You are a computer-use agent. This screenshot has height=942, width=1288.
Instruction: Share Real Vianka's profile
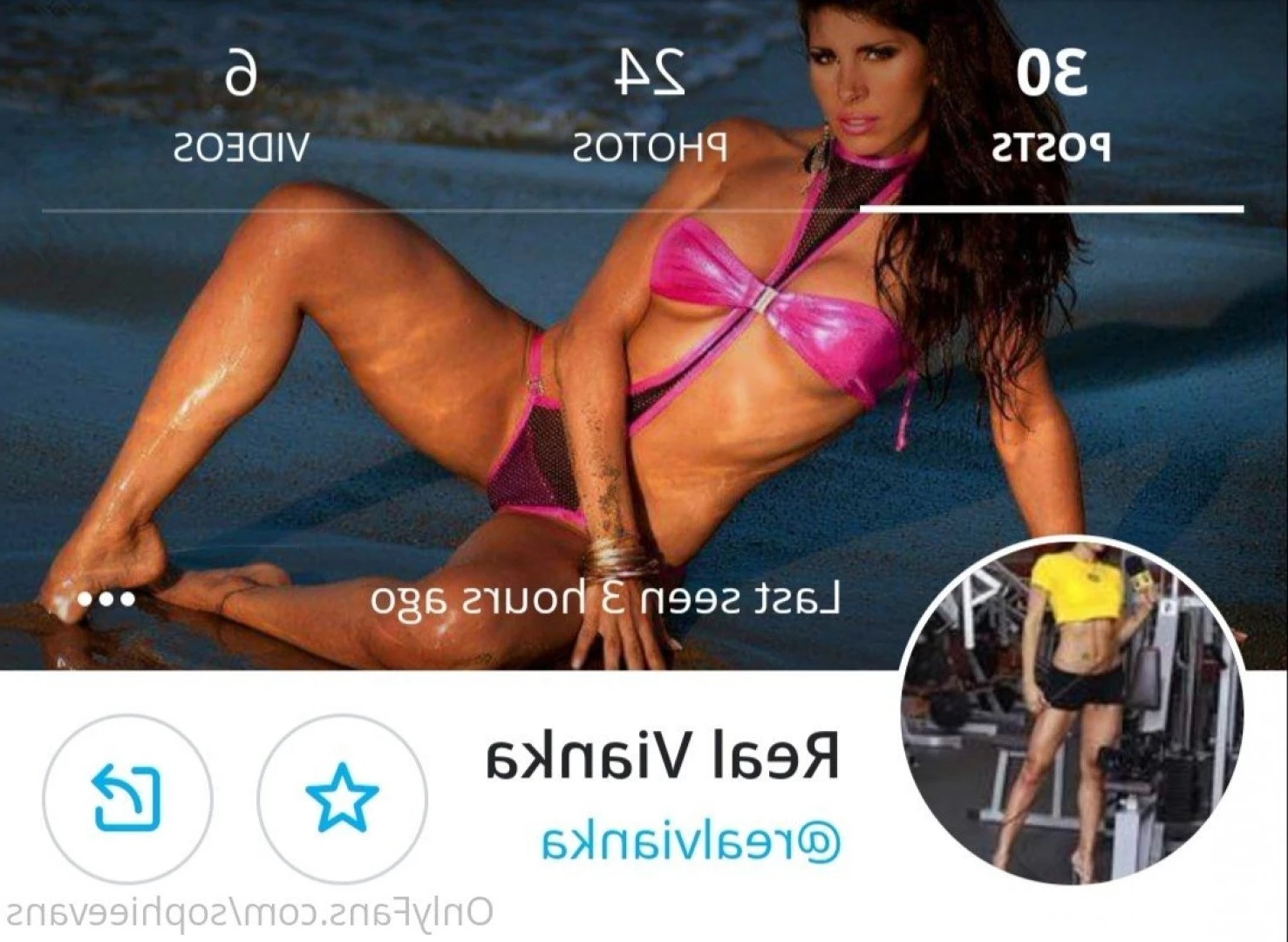127,798
